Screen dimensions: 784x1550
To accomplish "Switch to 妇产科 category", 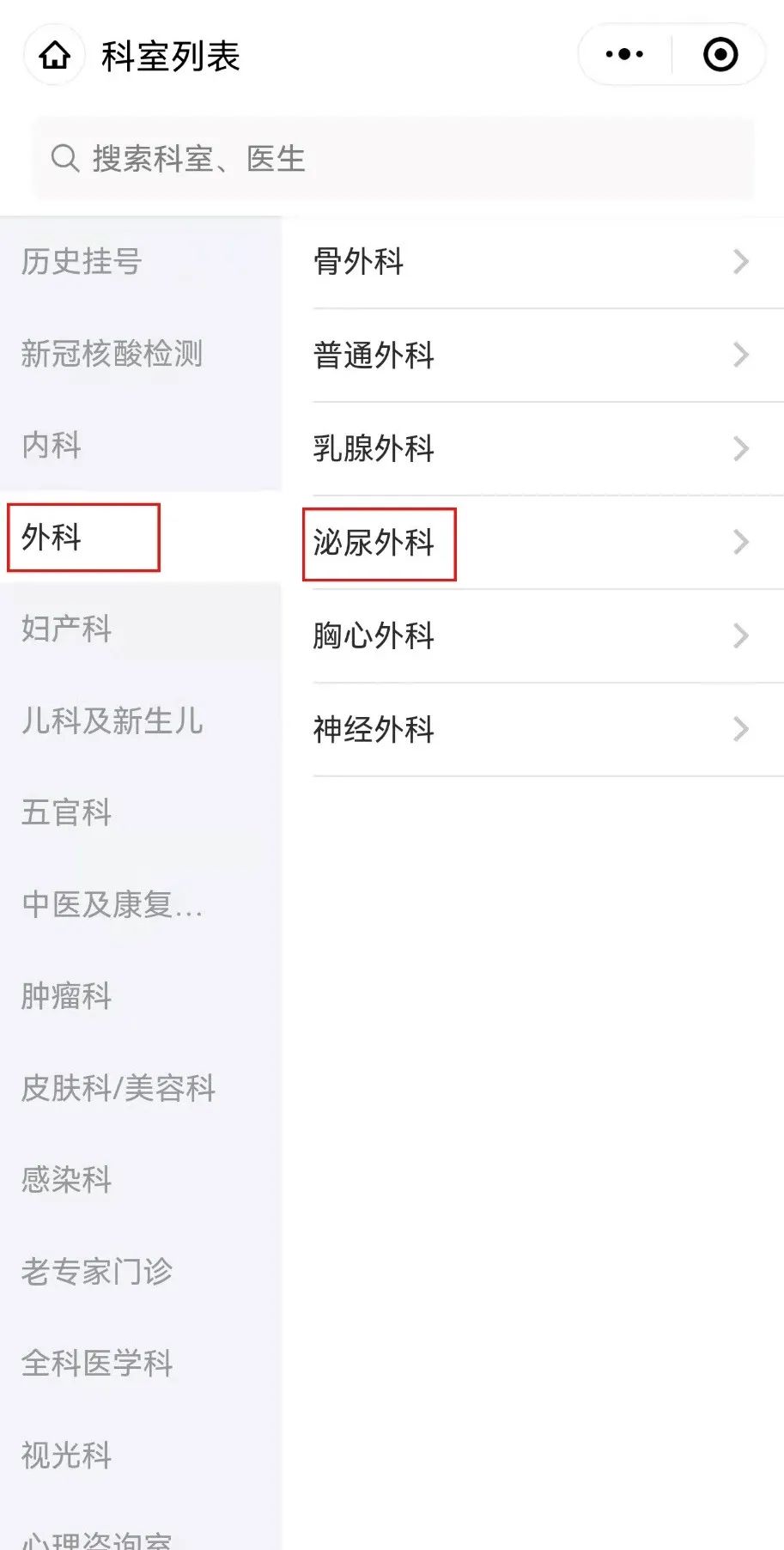I will point(140,629).
